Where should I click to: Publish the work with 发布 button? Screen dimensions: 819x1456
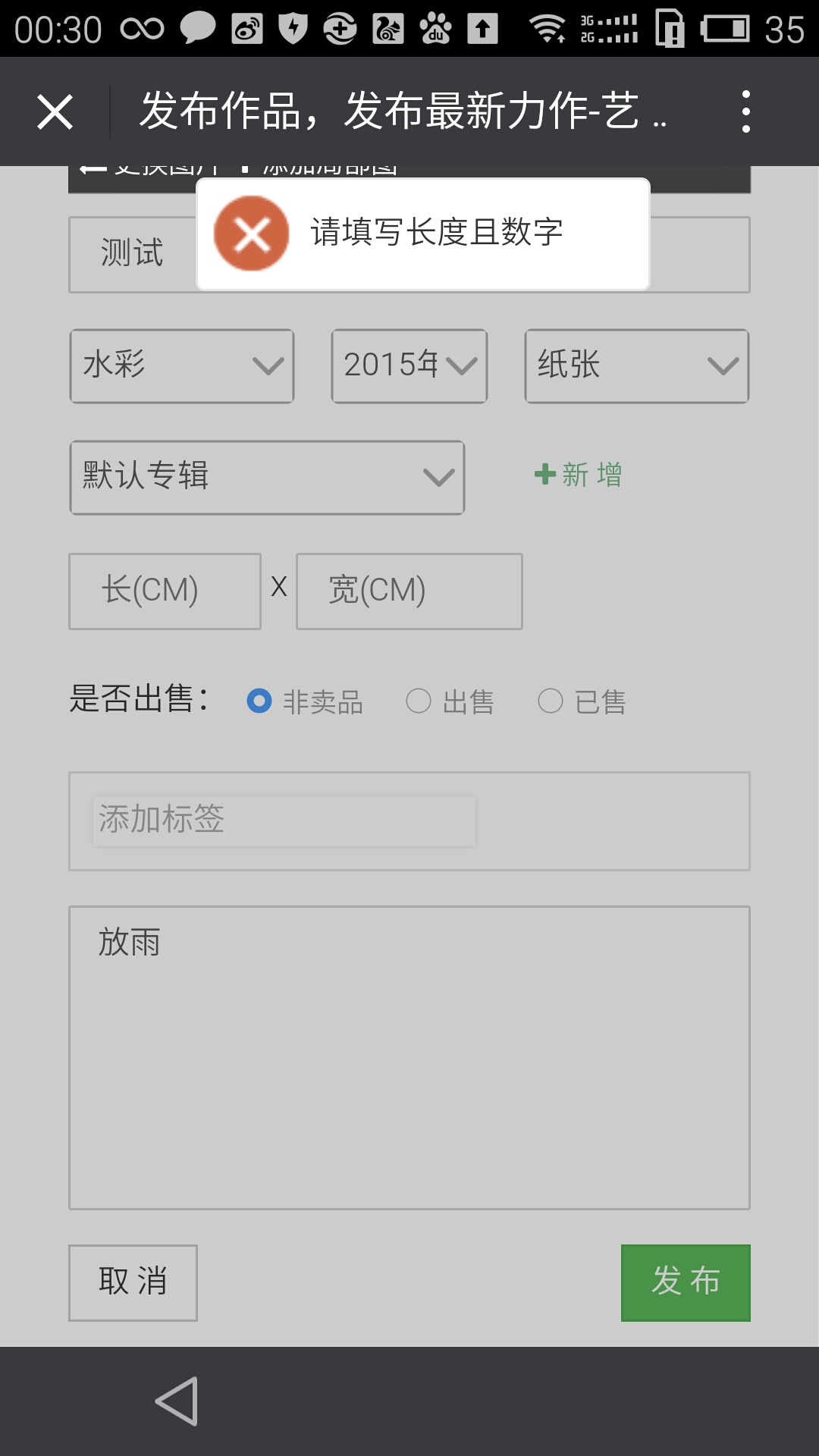point(686,1283)
